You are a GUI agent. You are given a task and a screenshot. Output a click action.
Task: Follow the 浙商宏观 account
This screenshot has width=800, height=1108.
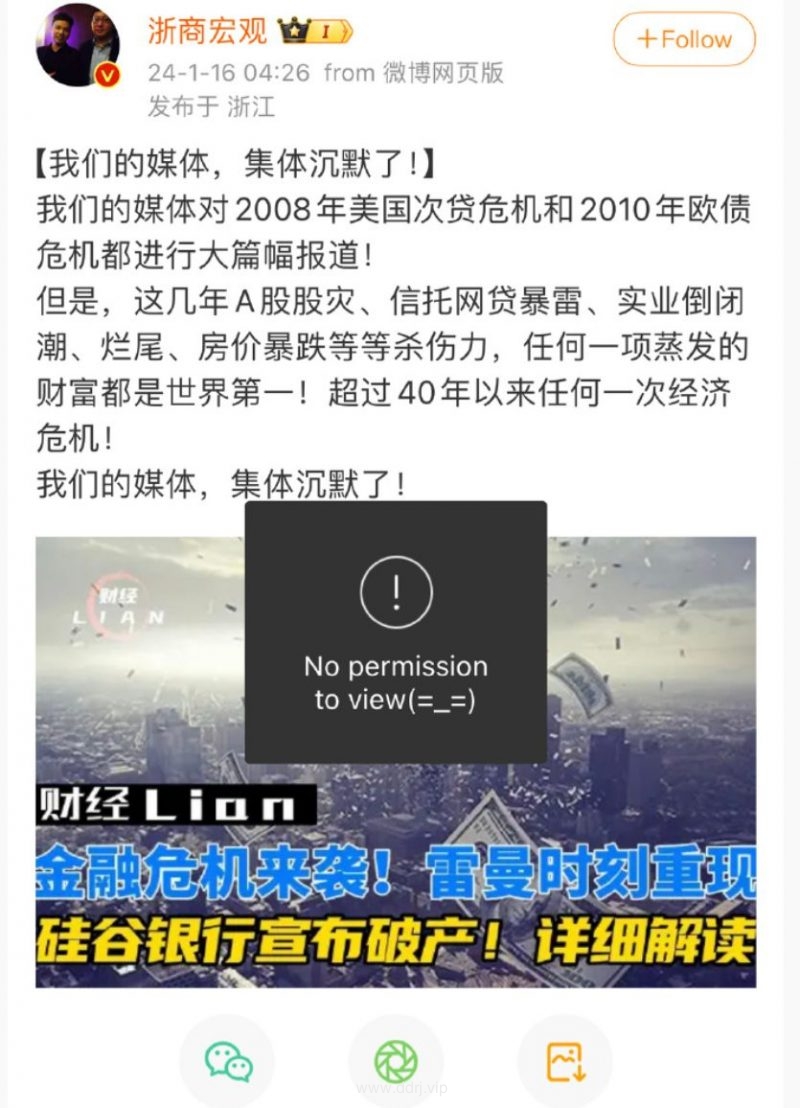click(x=684, y=40)
